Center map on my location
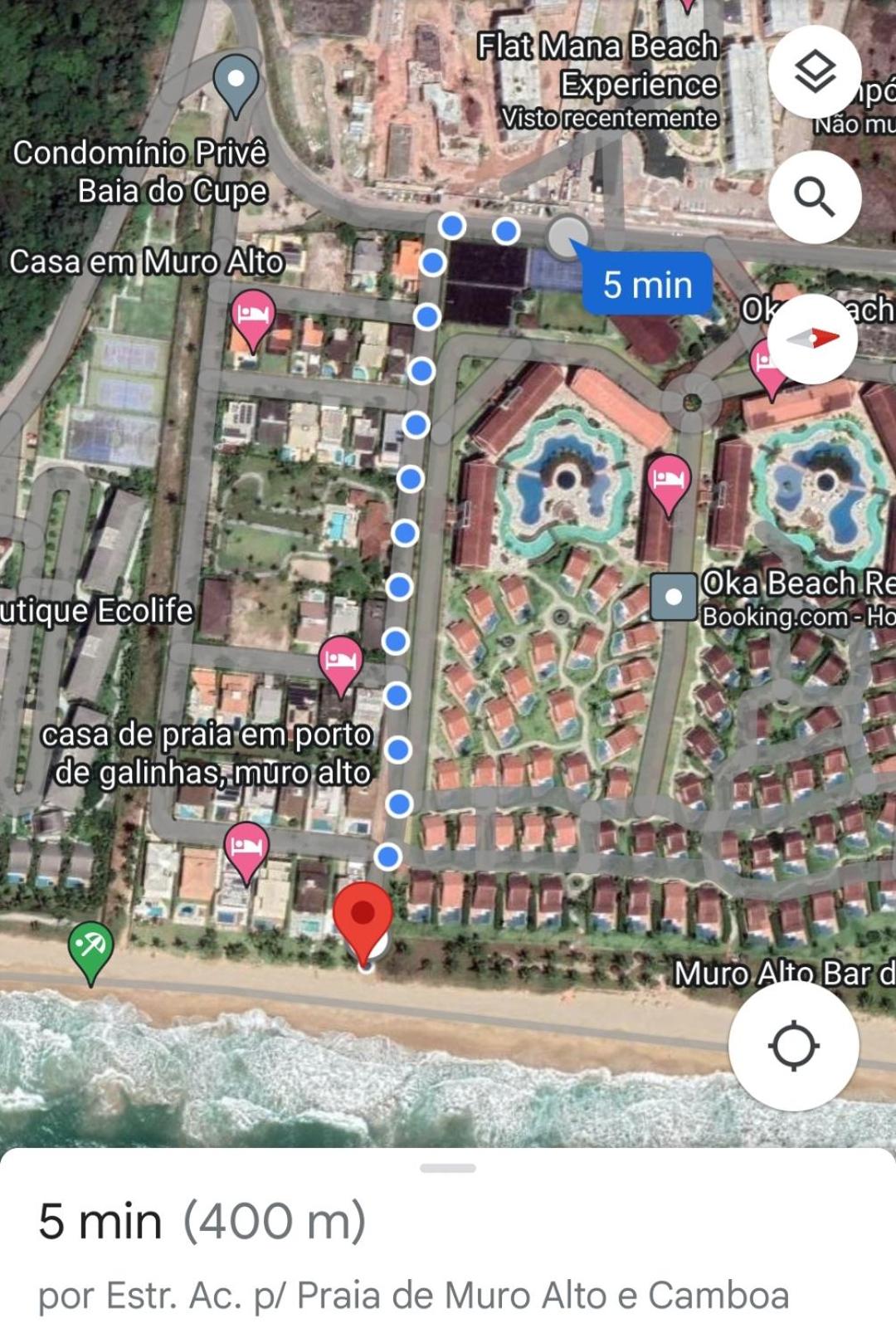The width and height of the screenshot is (896, 1338). pos(793,1045)
